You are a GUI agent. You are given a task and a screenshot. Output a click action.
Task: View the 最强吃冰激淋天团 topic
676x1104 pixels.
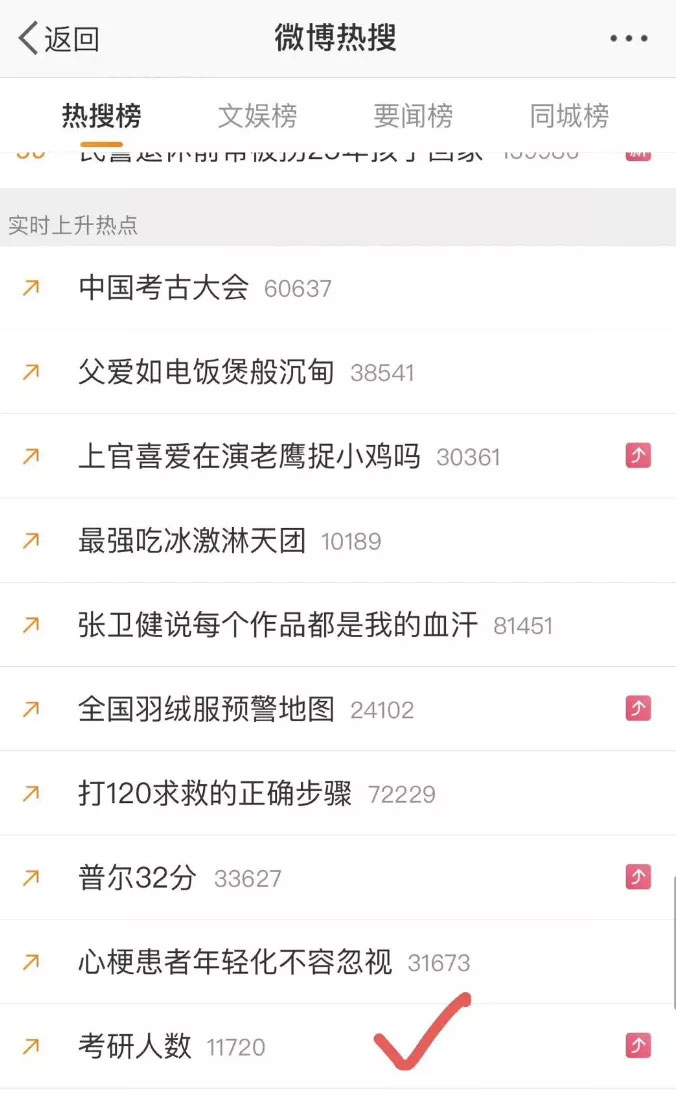click(338, 541)
